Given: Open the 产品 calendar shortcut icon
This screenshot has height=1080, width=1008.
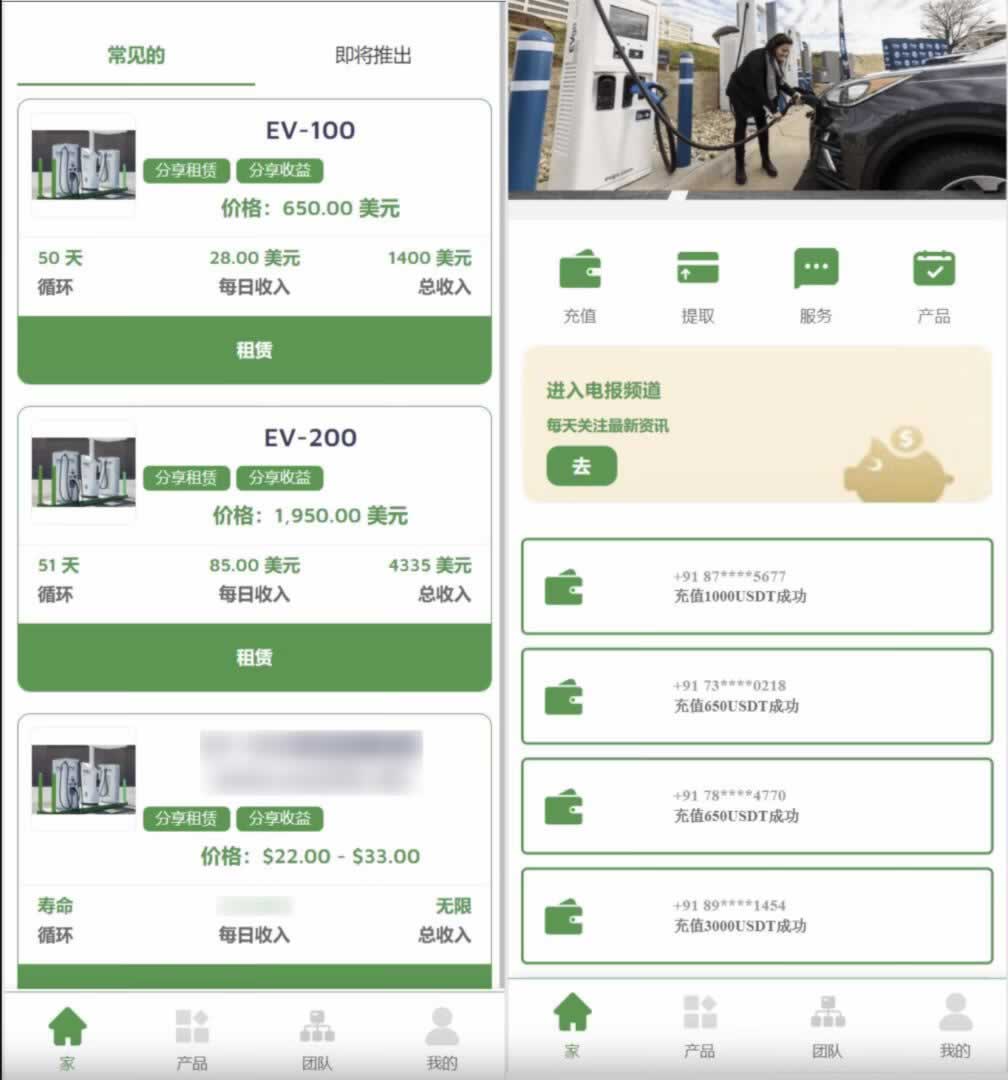Looking at the screenshot, I should click(934, 269).
